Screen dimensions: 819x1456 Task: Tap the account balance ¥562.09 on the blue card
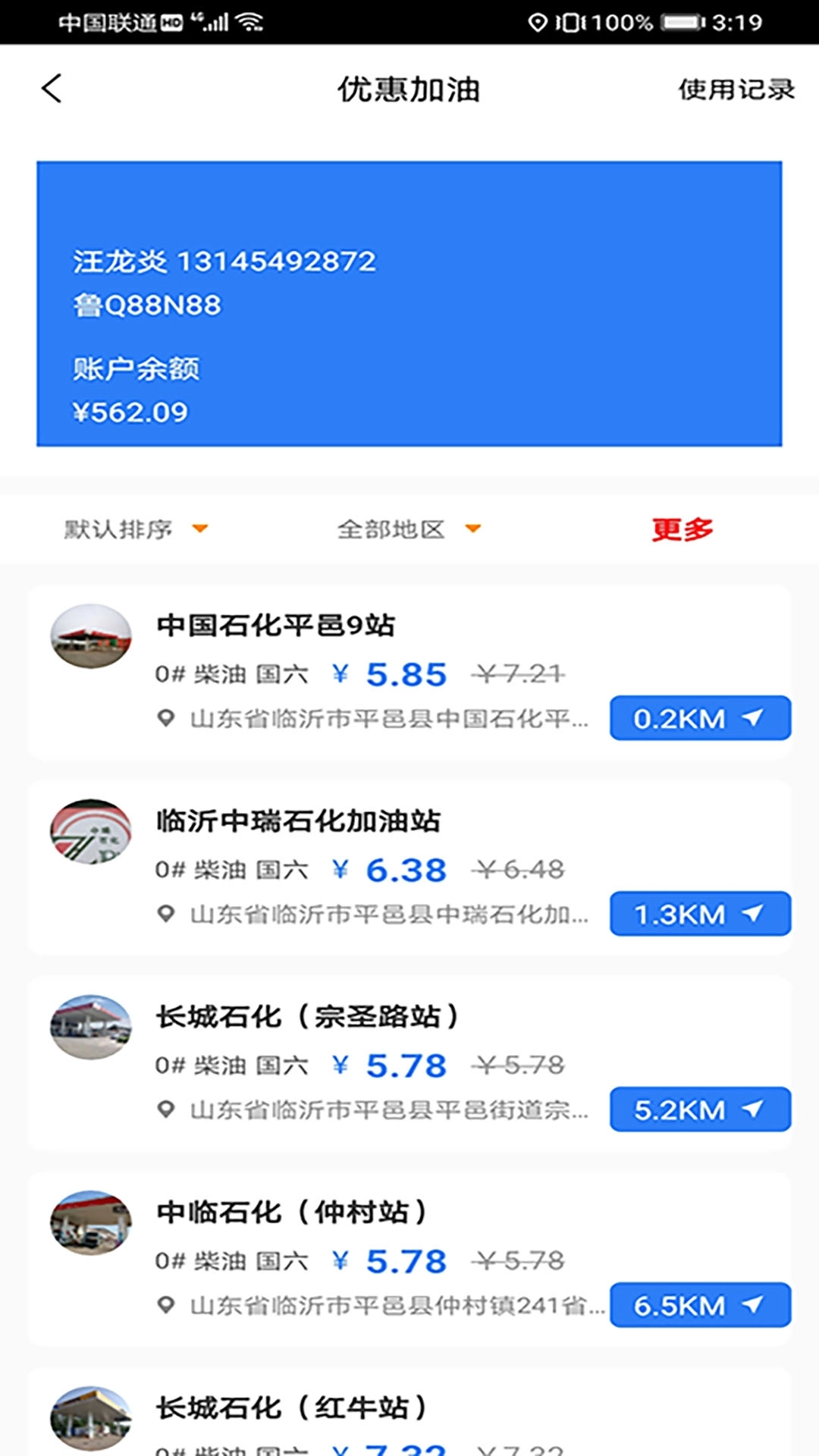(130, 412)
